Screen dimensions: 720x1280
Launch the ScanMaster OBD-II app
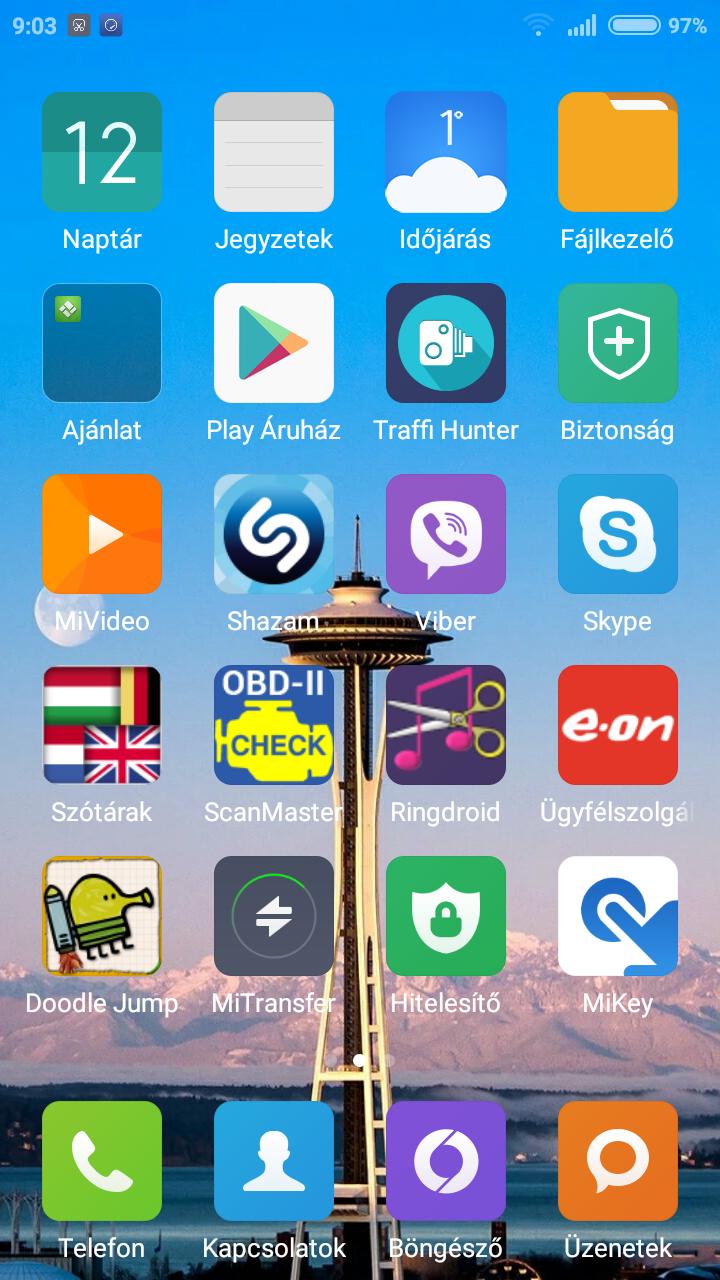tap(274, 725)
